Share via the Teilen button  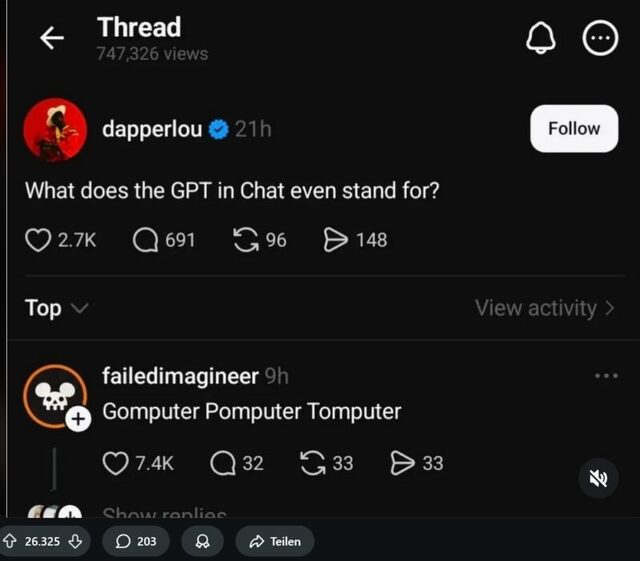(x=274, y=541)
